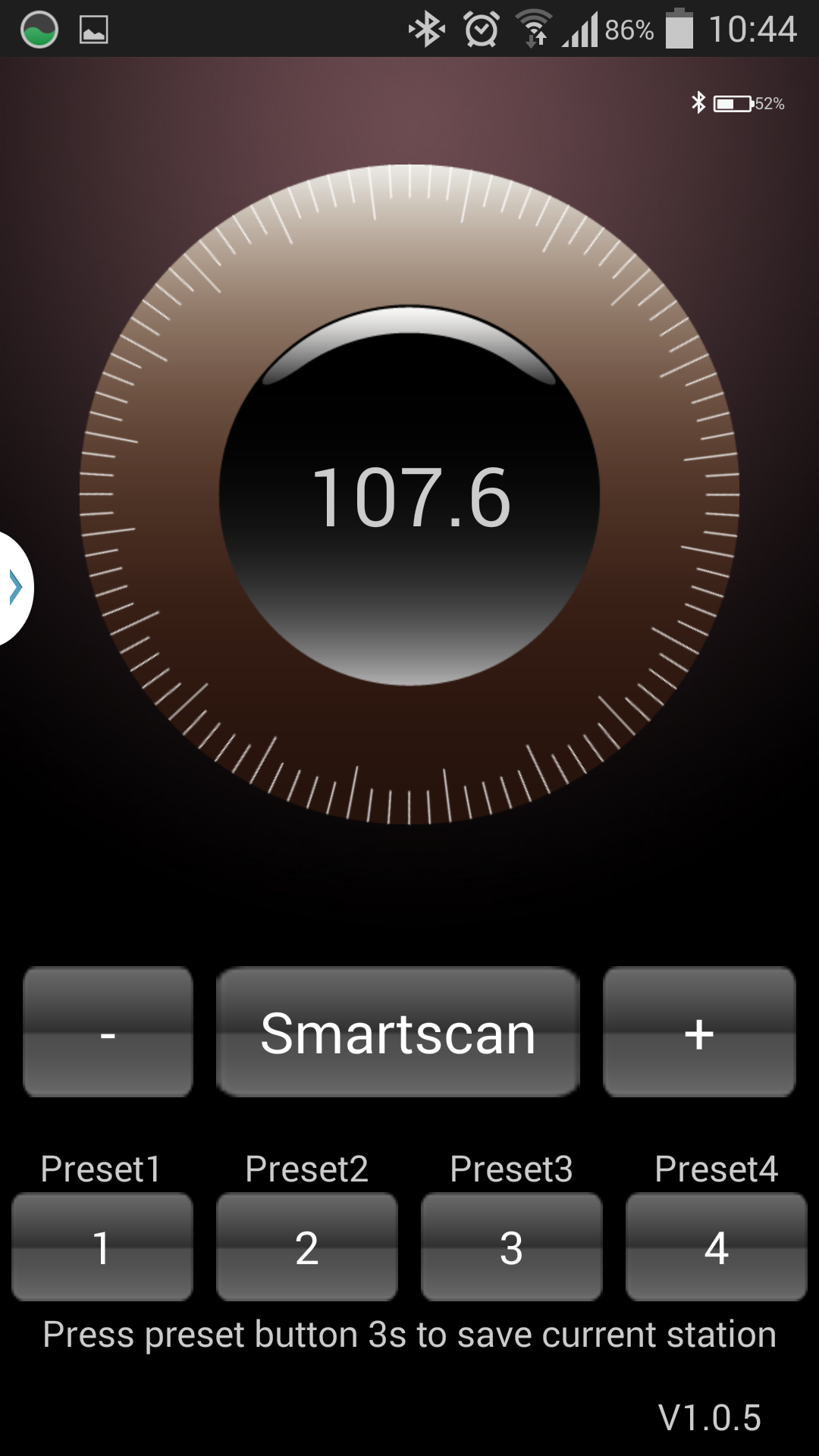The image size is (819, 1456).
Task: Increase the frequency with the plus button
Action: (x=698, y=1032)
